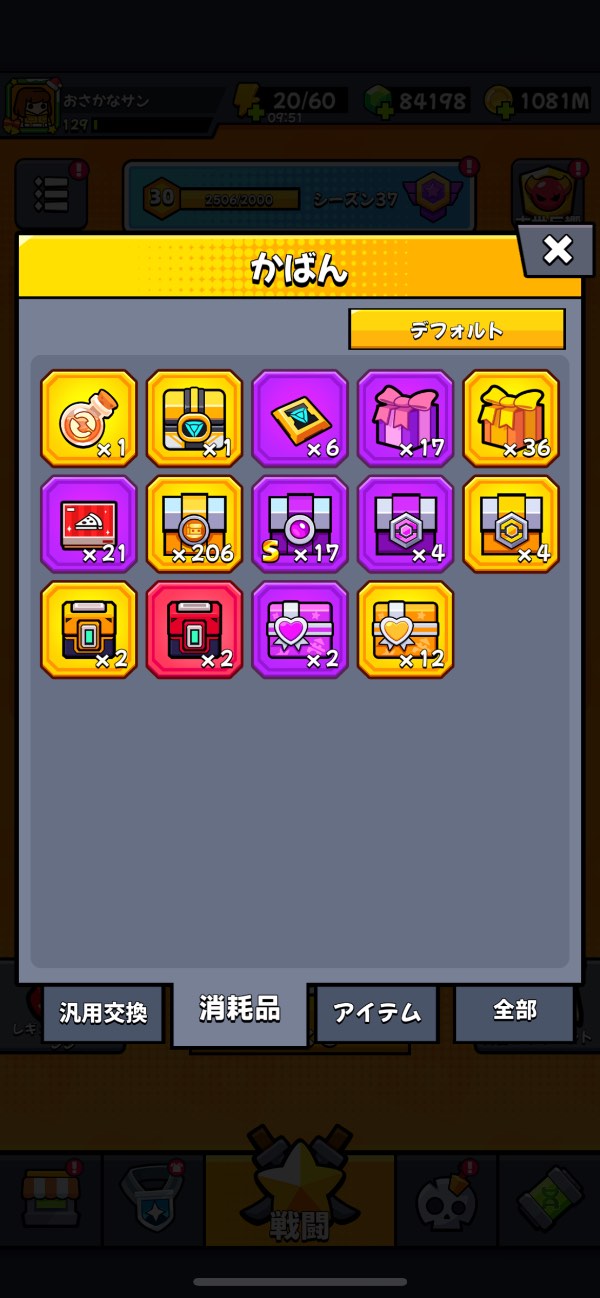Open the orange emerald chest ×2
The width and height of the screenshot is (600, 1298).
pos(89,630)
